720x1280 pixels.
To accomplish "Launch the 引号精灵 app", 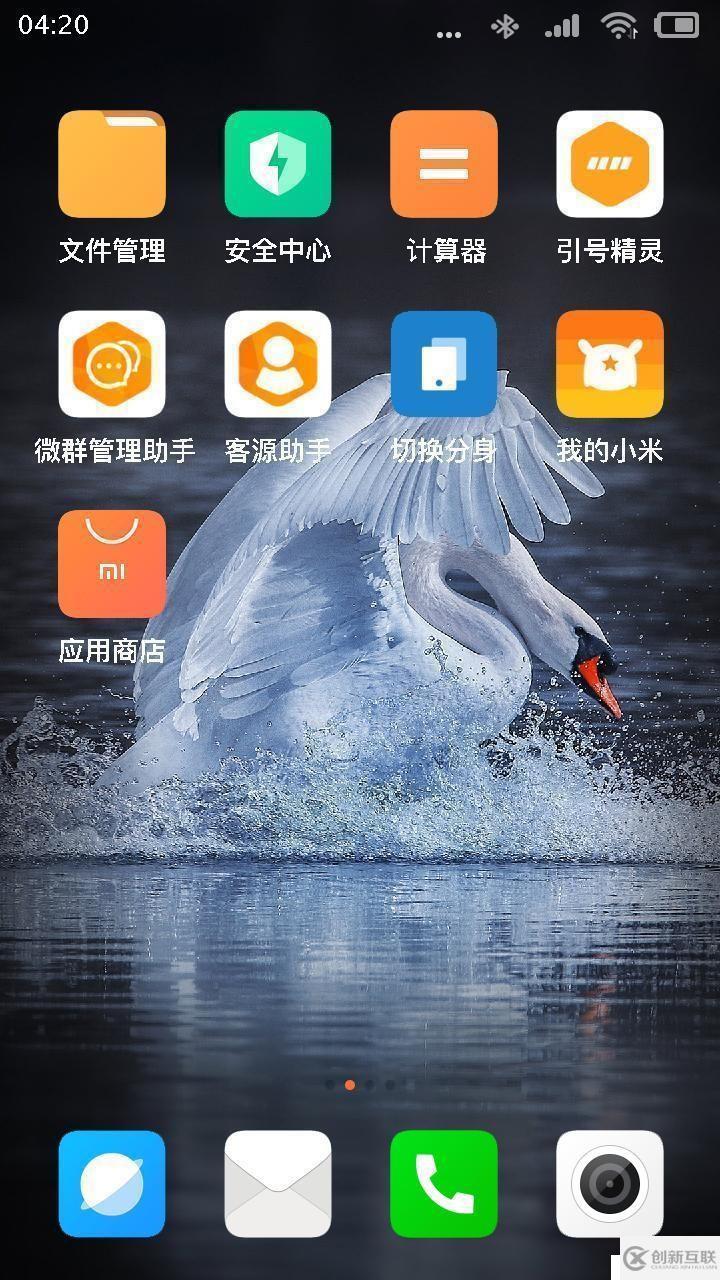I will coord(610,164).
